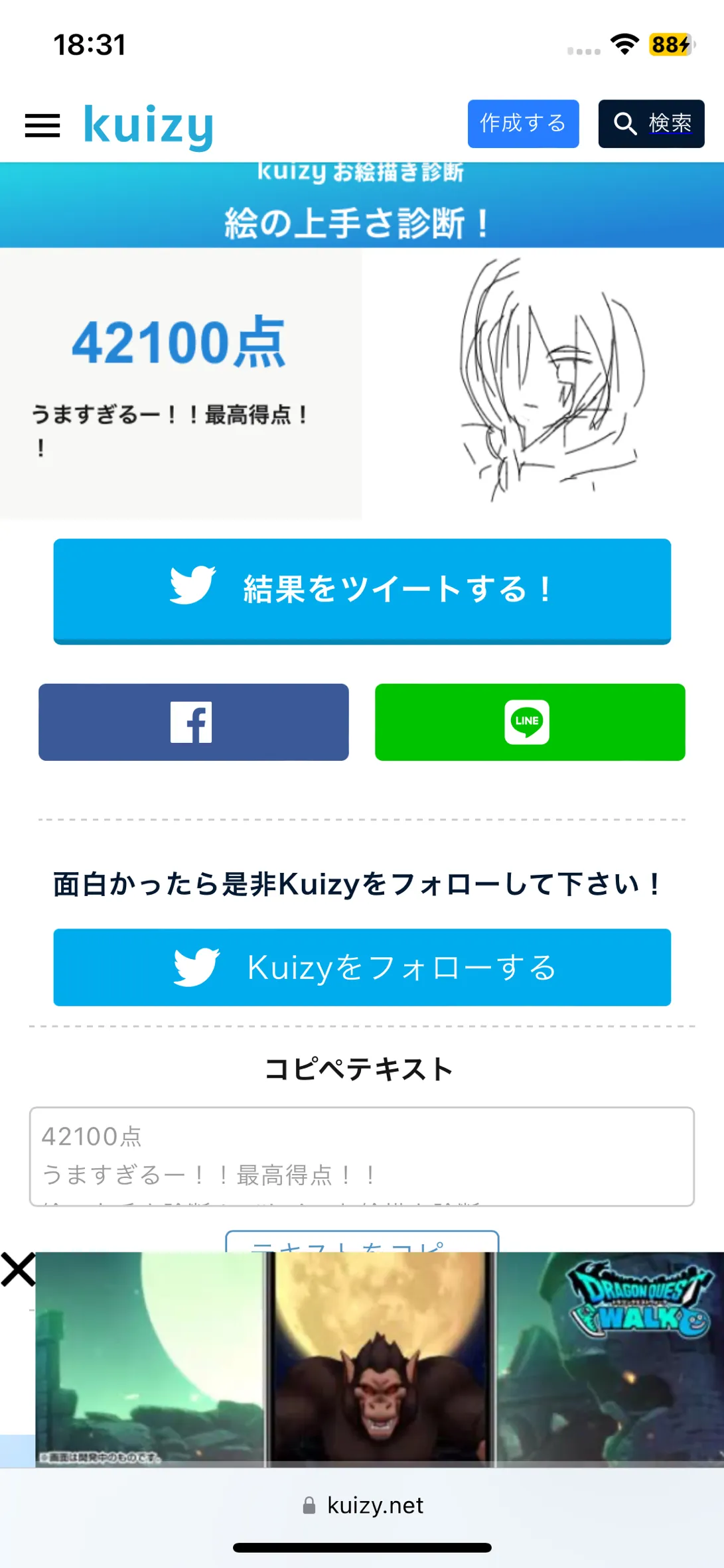Screen dimensions: 724x1568
Task: Dismiss the Dragon Quest Walk ad
Action: 18,1270
